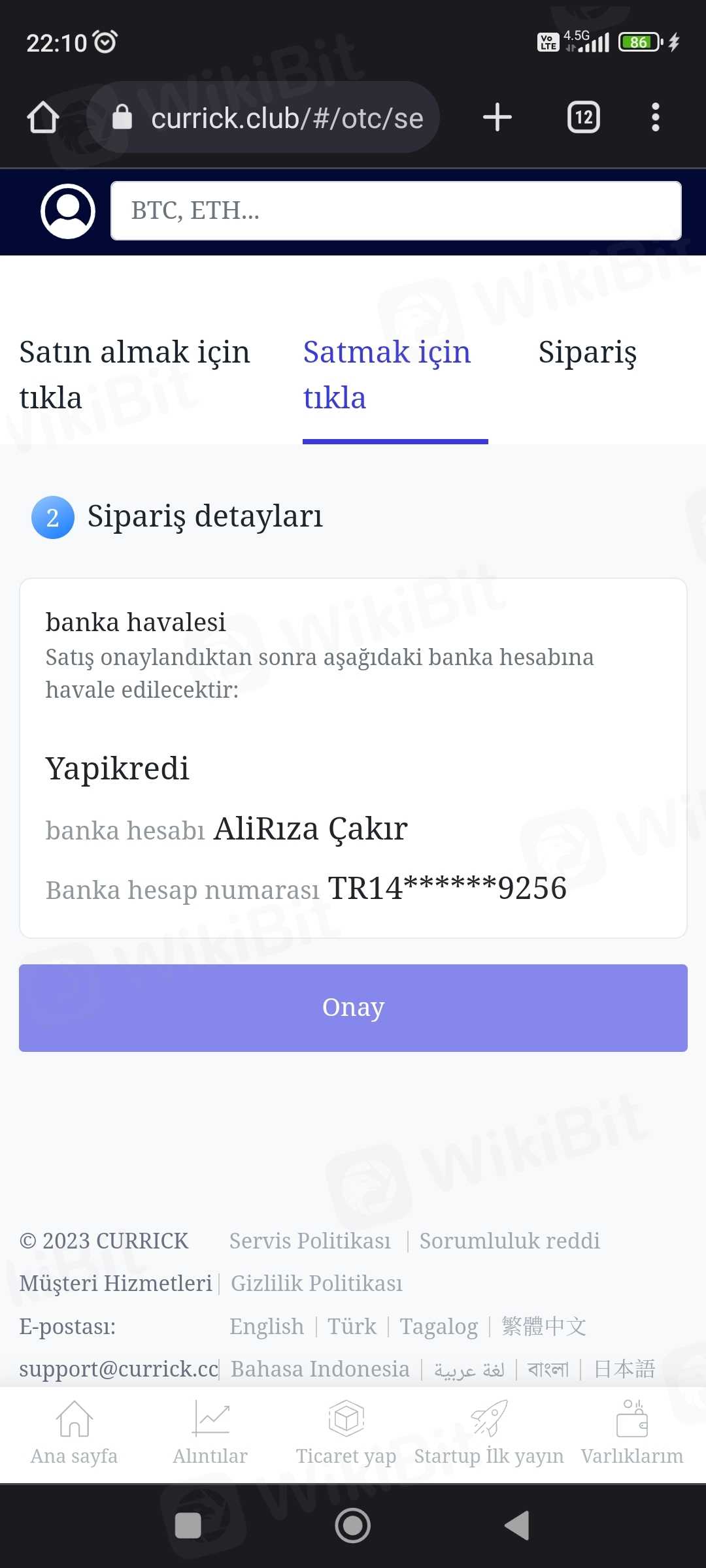Open the browser overflow menu
This screenshot has width=706, height=1568.
point(655,118)
